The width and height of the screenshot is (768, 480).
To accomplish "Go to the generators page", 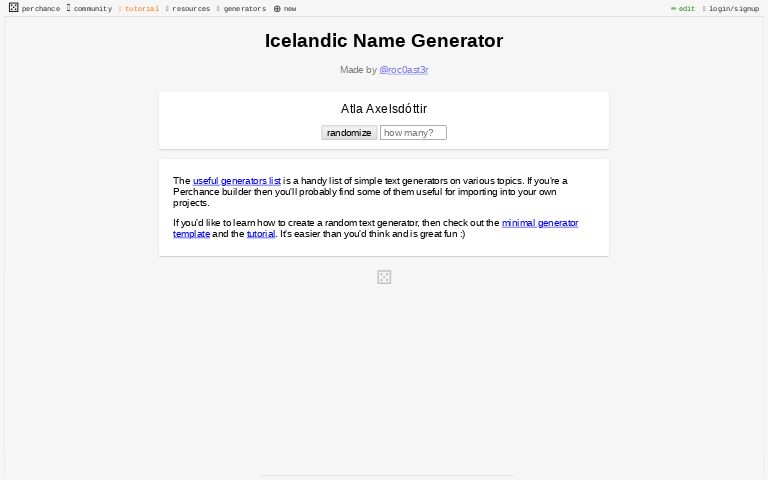I will point(243,8).
